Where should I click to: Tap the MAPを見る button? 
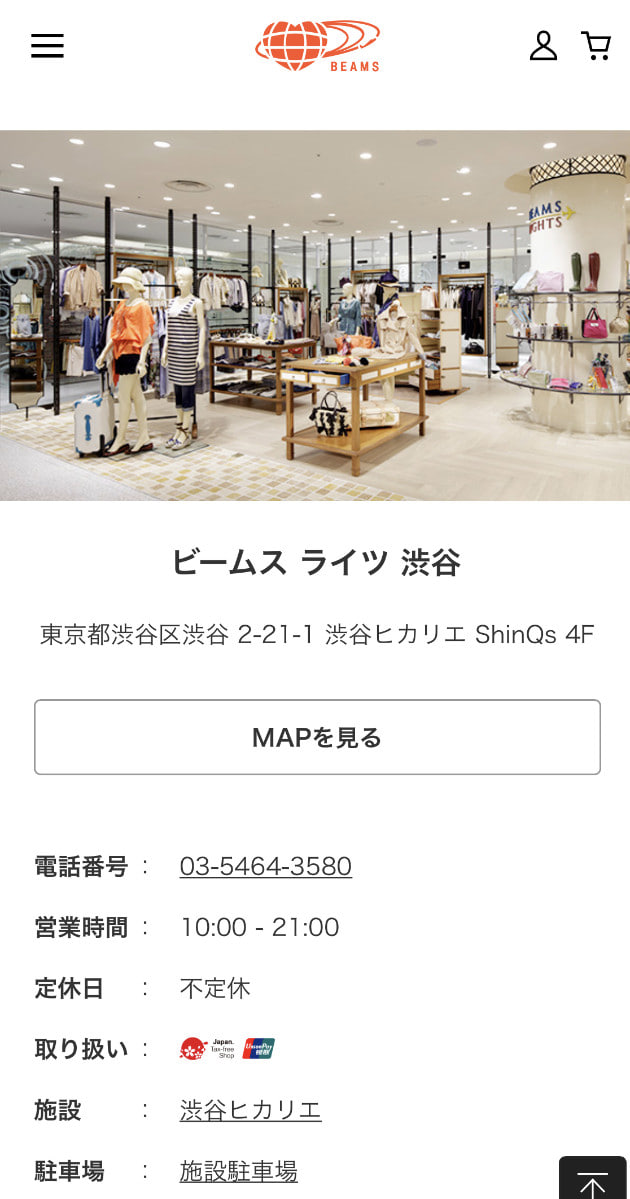317,737
